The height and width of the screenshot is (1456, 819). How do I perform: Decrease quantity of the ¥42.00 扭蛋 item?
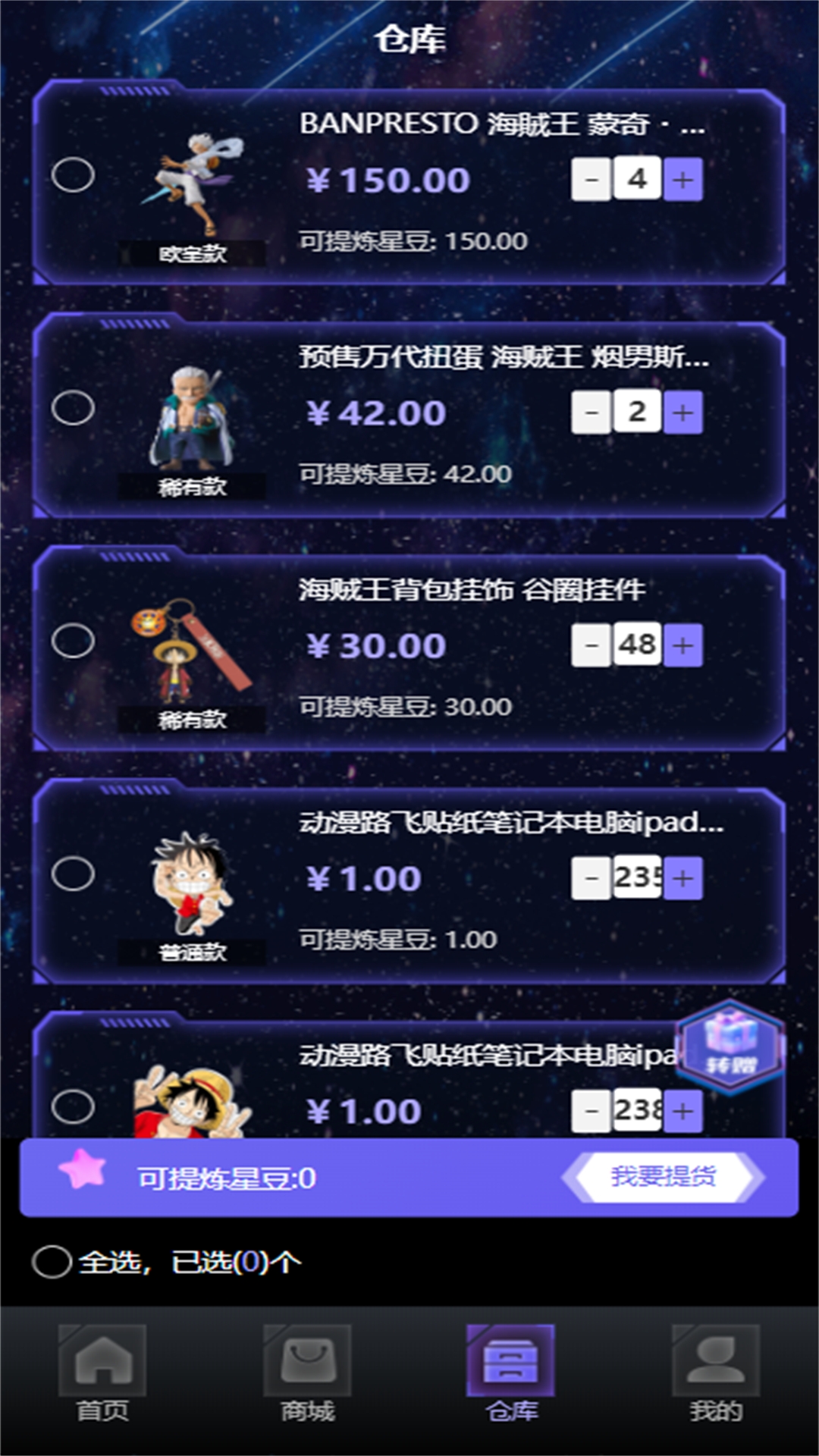click(x=591, y=413)
